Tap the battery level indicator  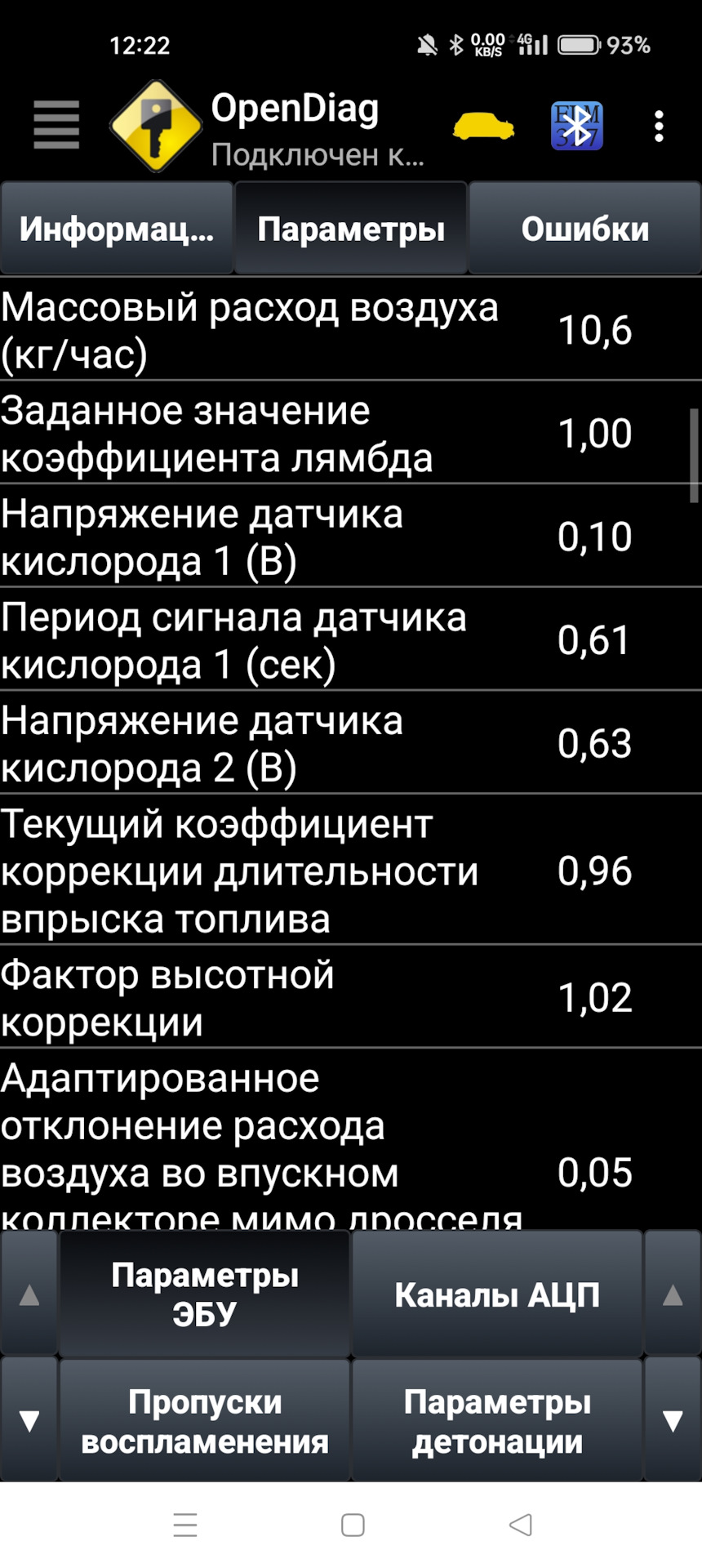point(580,45)
